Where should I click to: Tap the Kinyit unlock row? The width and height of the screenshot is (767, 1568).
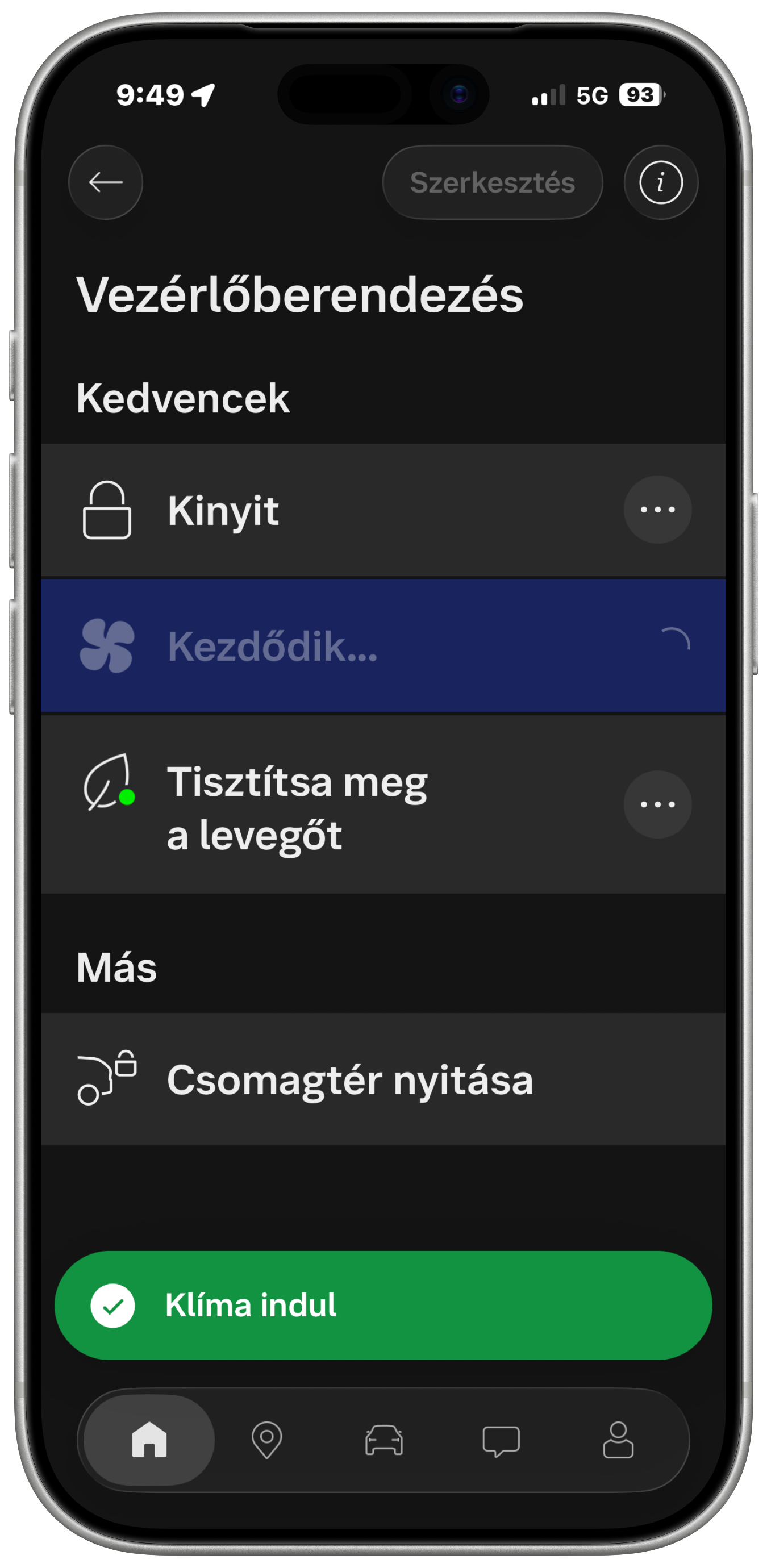[383, 510]
